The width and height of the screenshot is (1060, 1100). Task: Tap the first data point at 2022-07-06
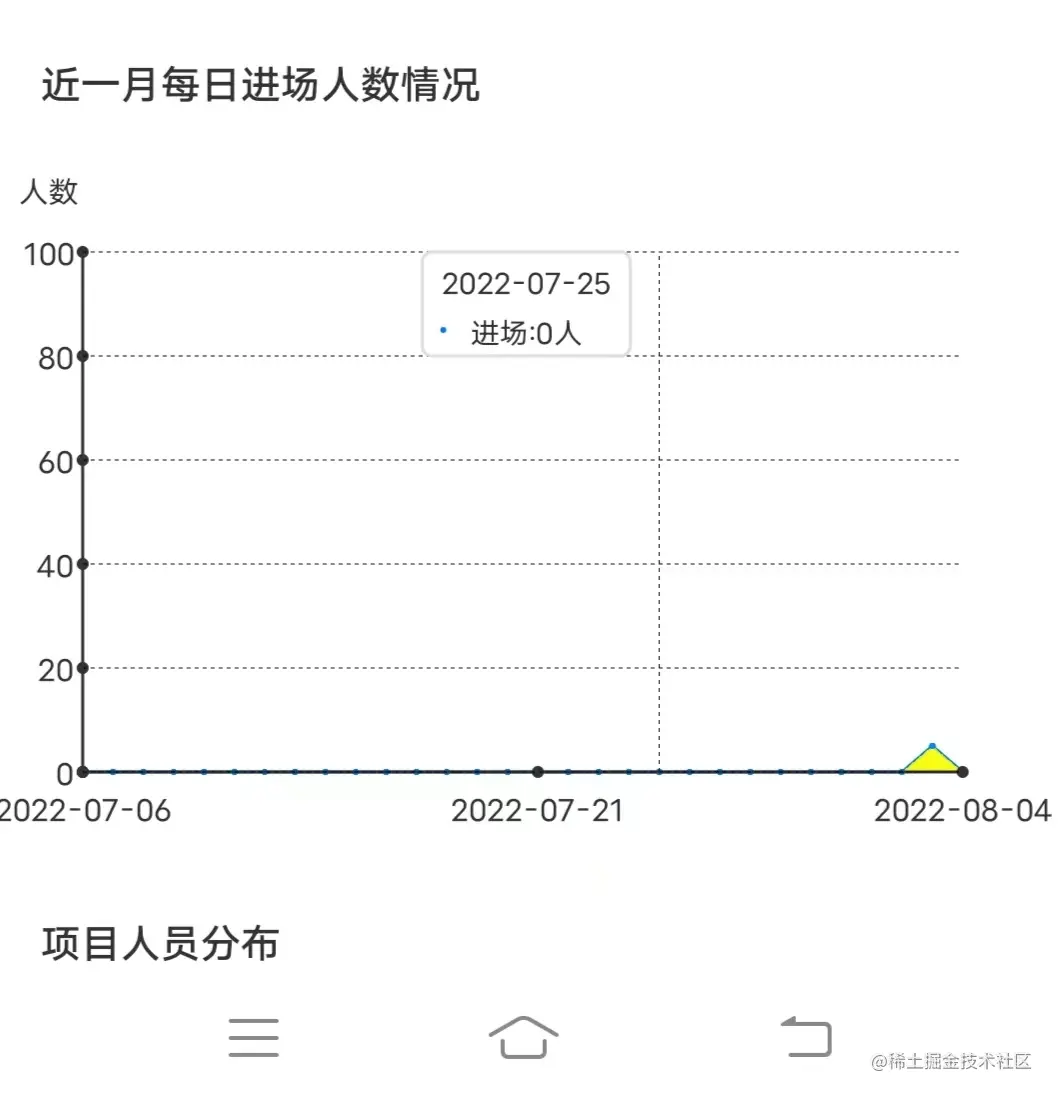[x=84, y=771]
